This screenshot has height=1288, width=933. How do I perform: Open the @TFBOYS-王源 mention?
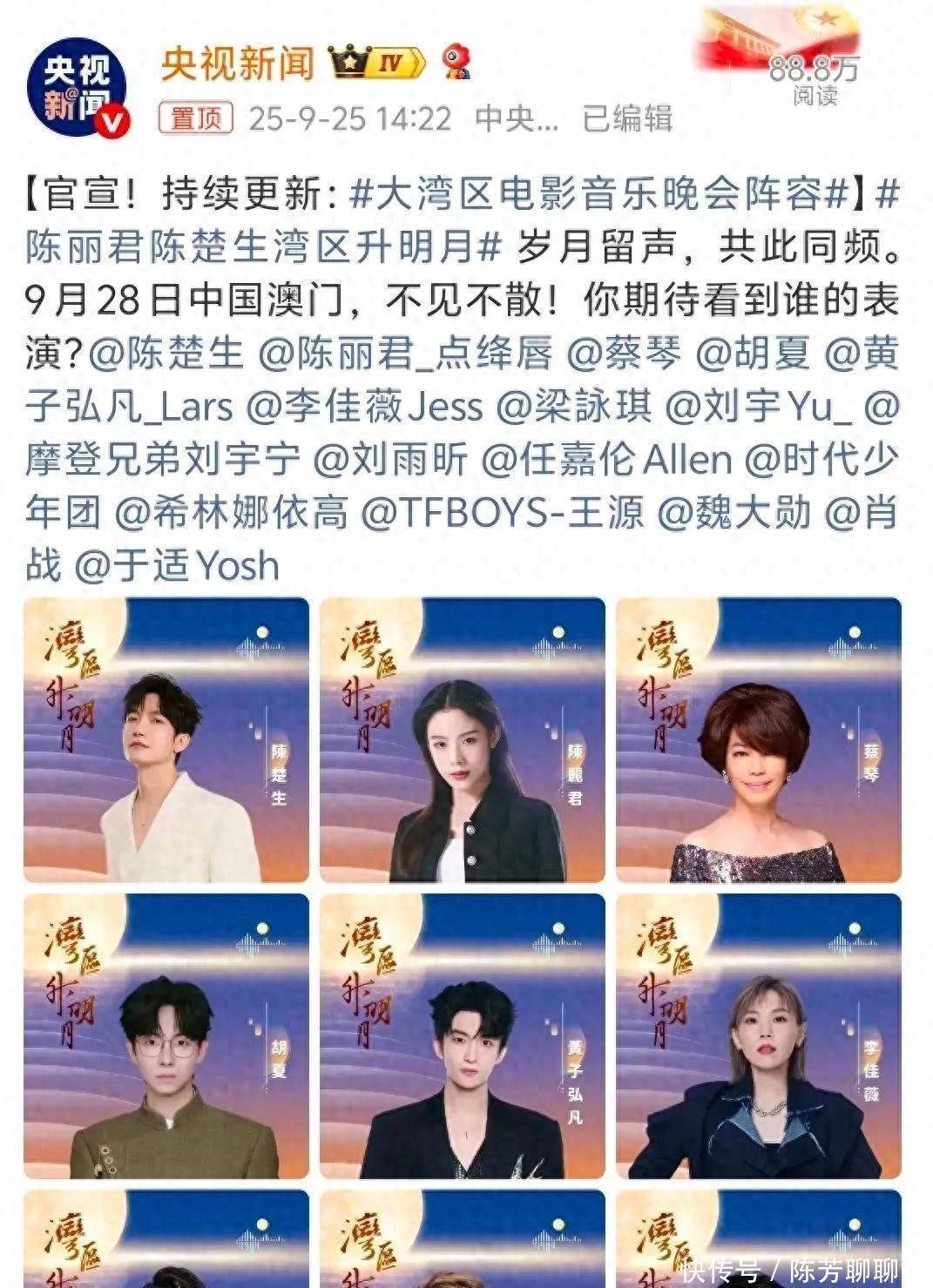click(x=502, y=513)
